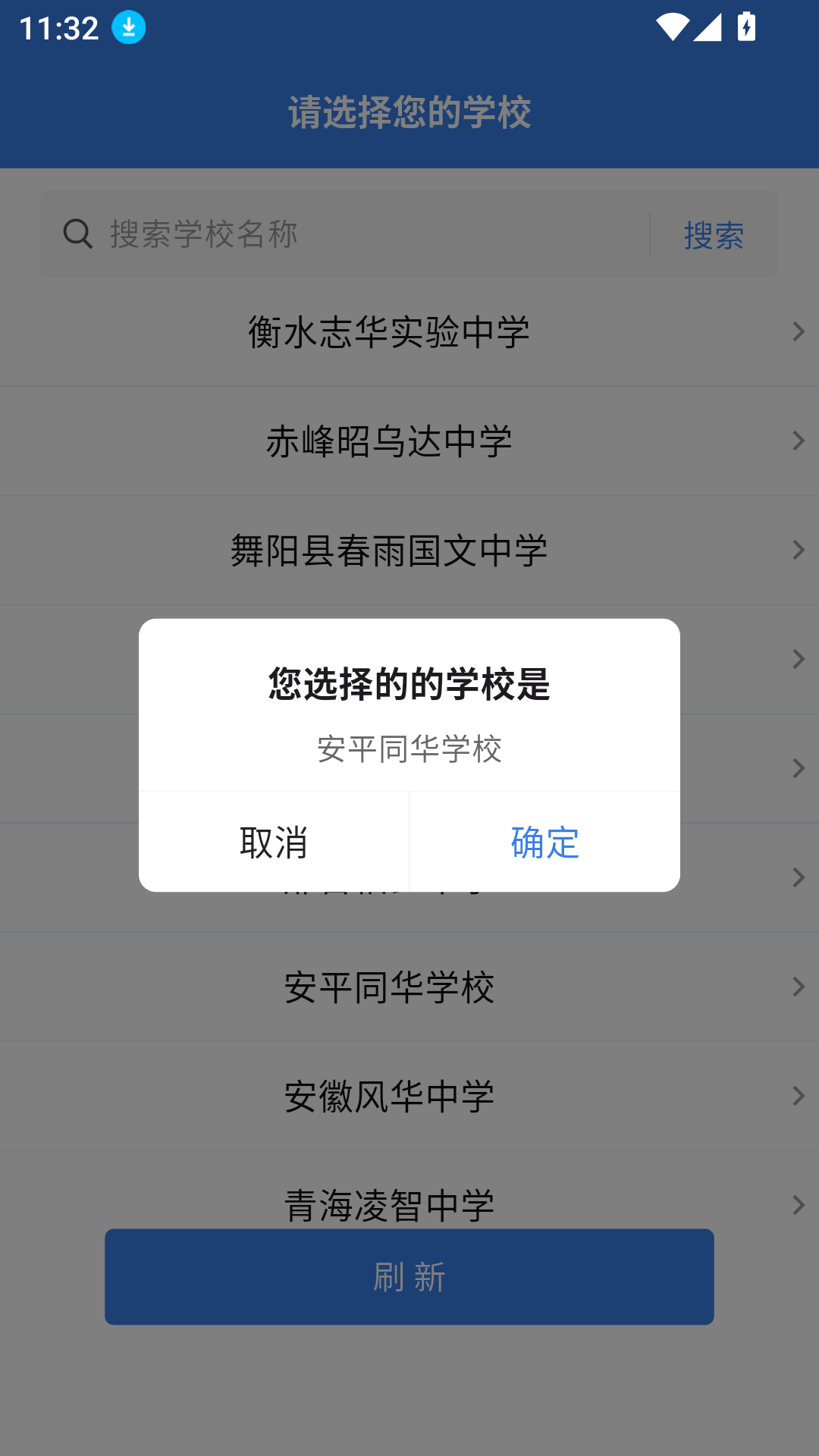Image resolution: width=819 pixels, height=1456 pixels.
Task: Click the magnifying glass search icon
Action: click(75, 233)
